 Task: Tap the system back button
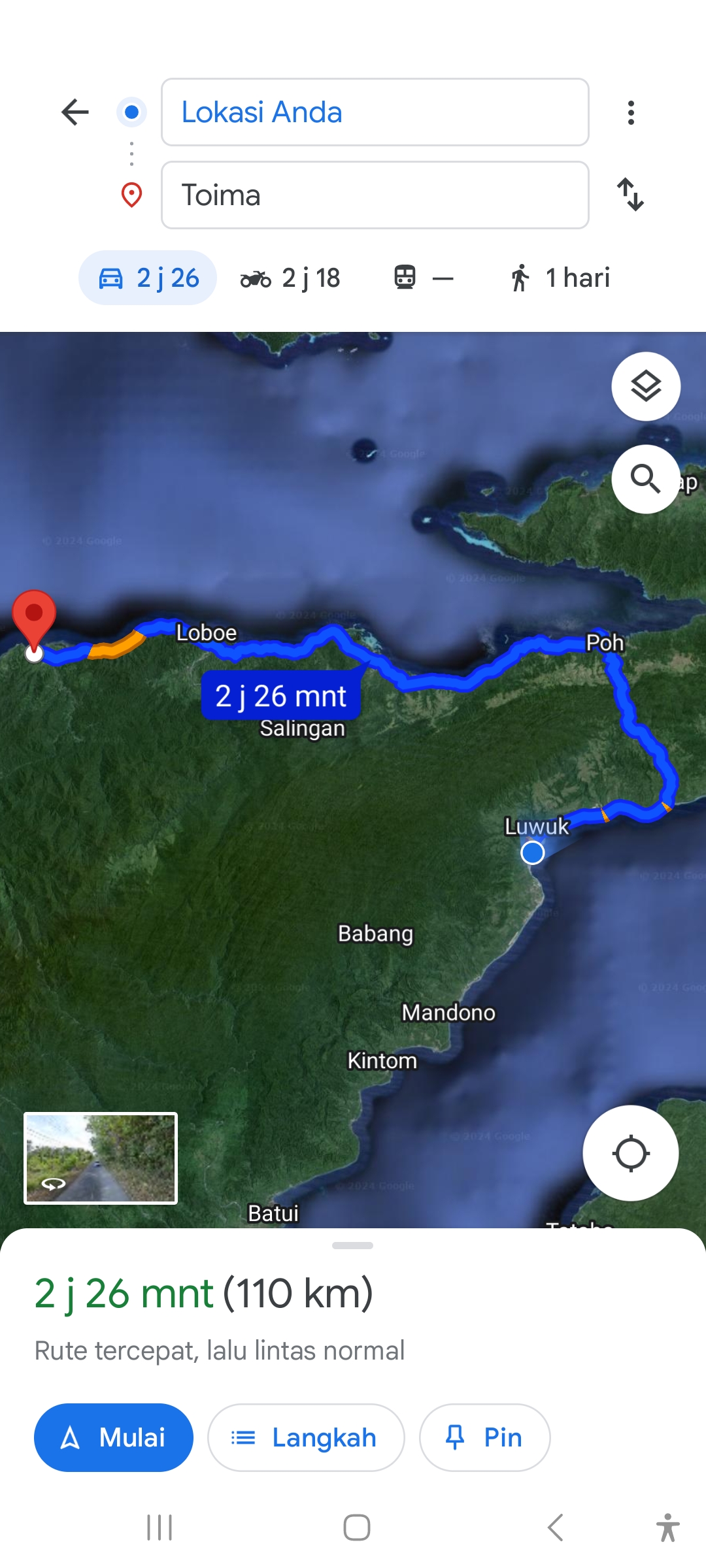[x=556, y=1527]
